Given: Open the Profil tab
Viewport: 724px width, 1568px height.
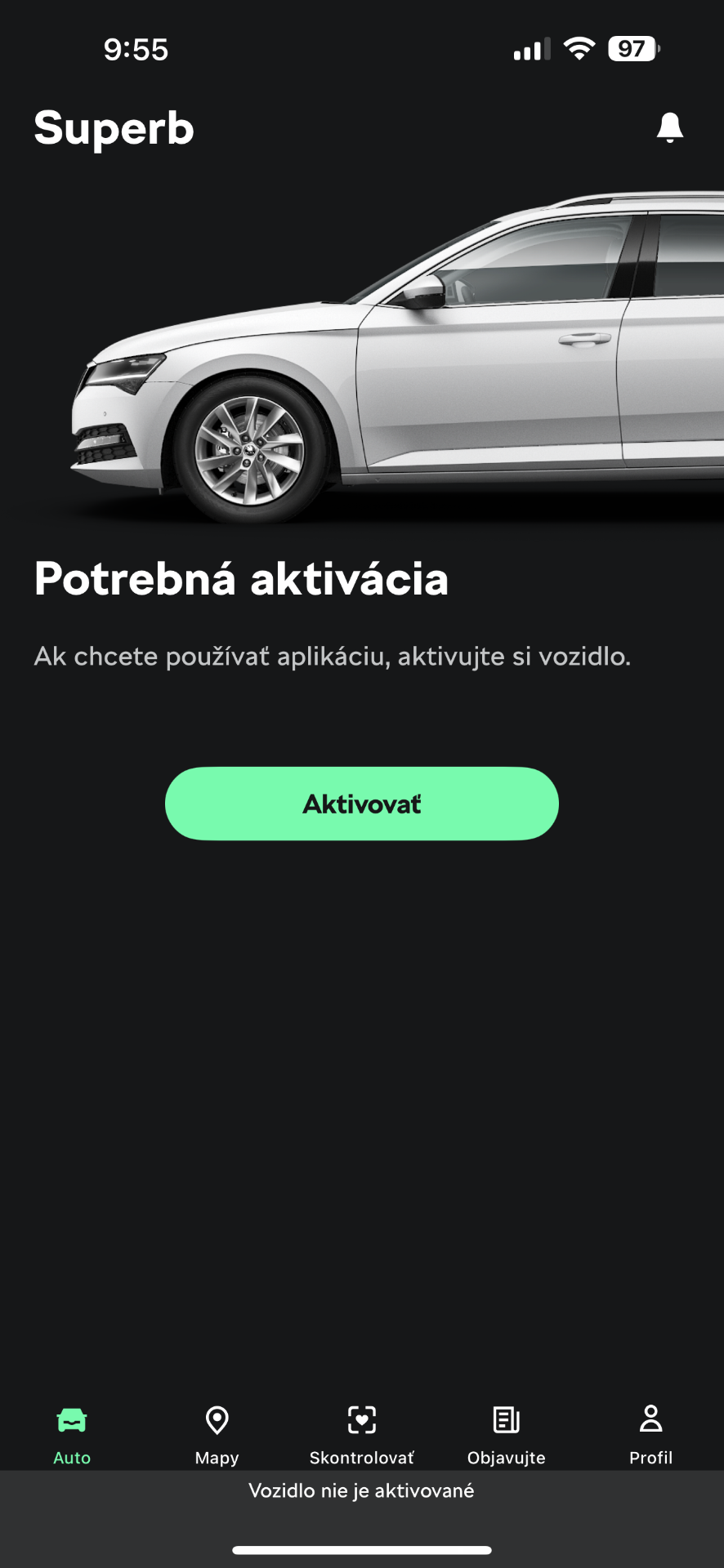Looking at the screenshot, I should 651,1436.
